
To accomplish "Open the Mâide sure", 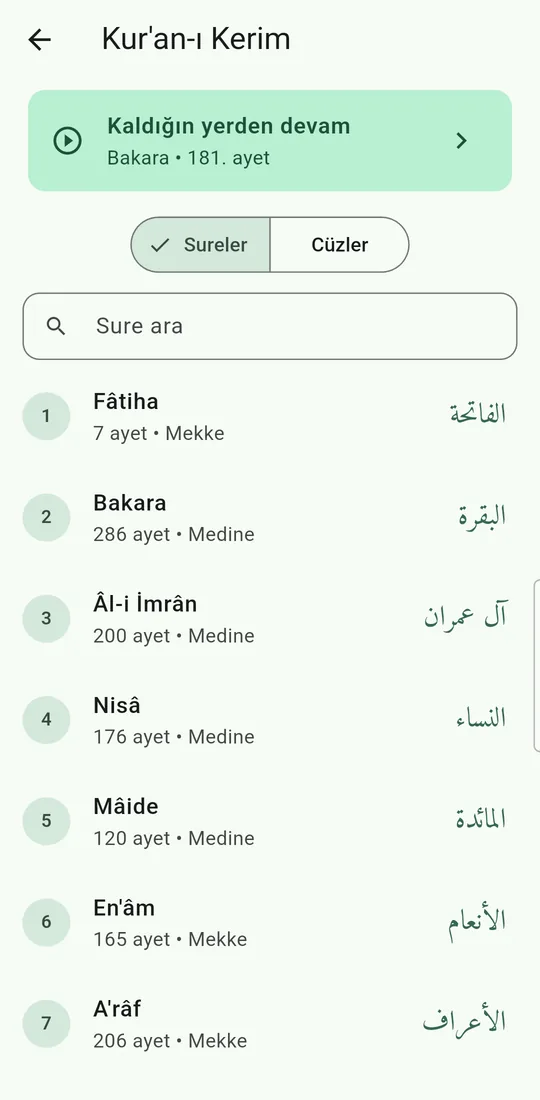I will point(270,820).
